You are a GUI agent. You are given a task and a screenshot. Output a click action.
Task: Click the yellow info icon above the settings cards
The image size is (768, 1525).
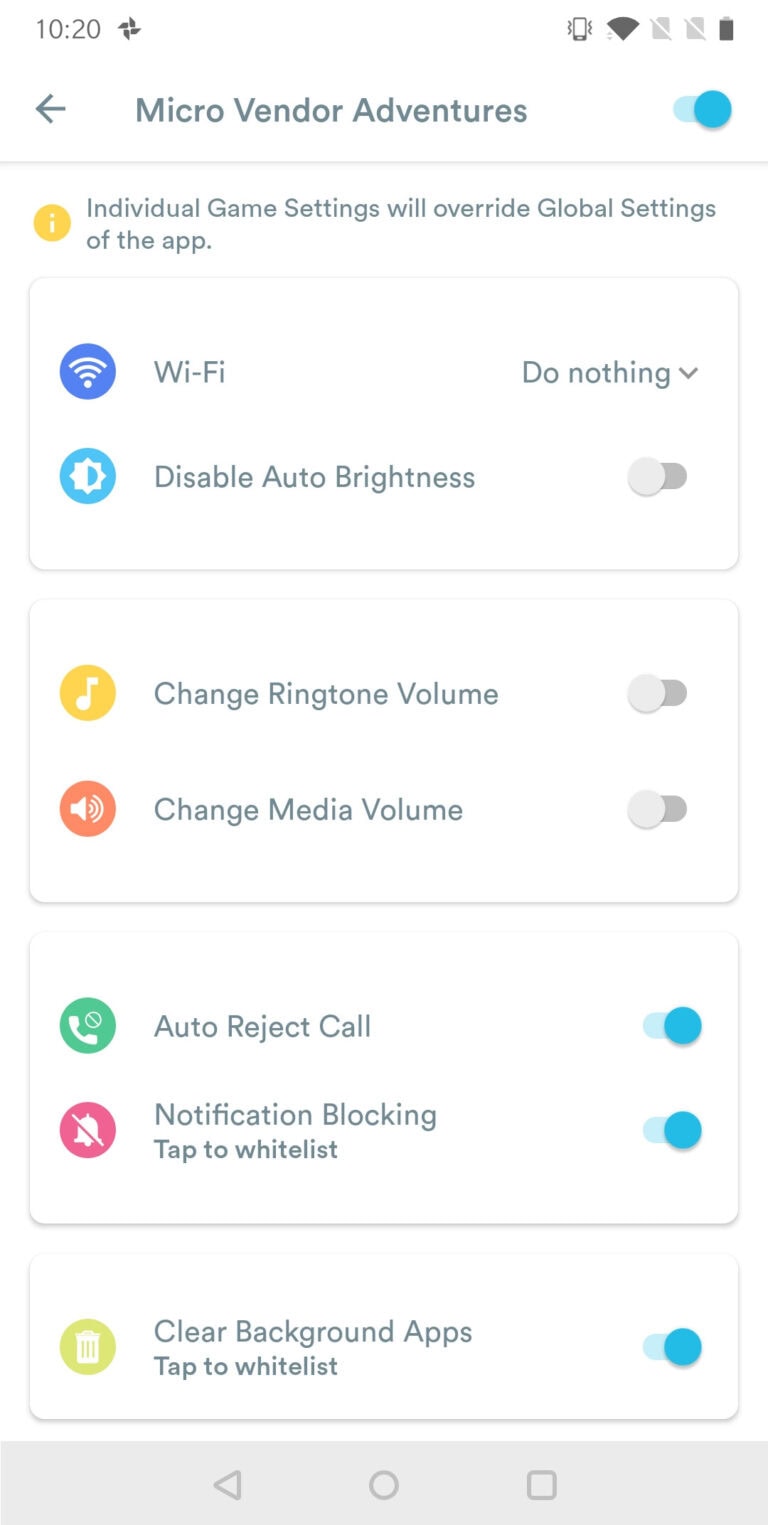(x=52, y=223)
